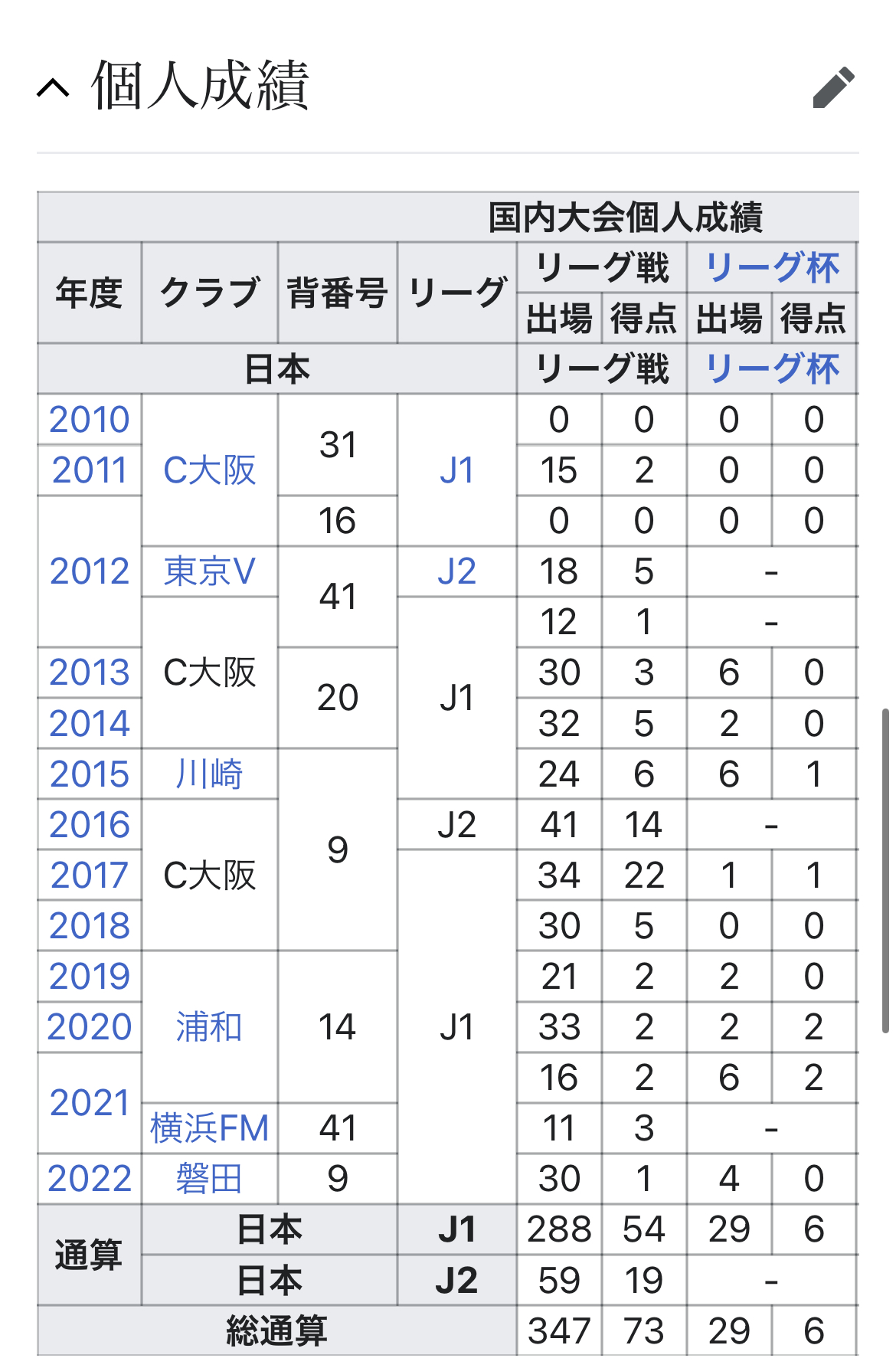Follow the blue C大阪 club link
896x1368 pixels.
[209, 470]
